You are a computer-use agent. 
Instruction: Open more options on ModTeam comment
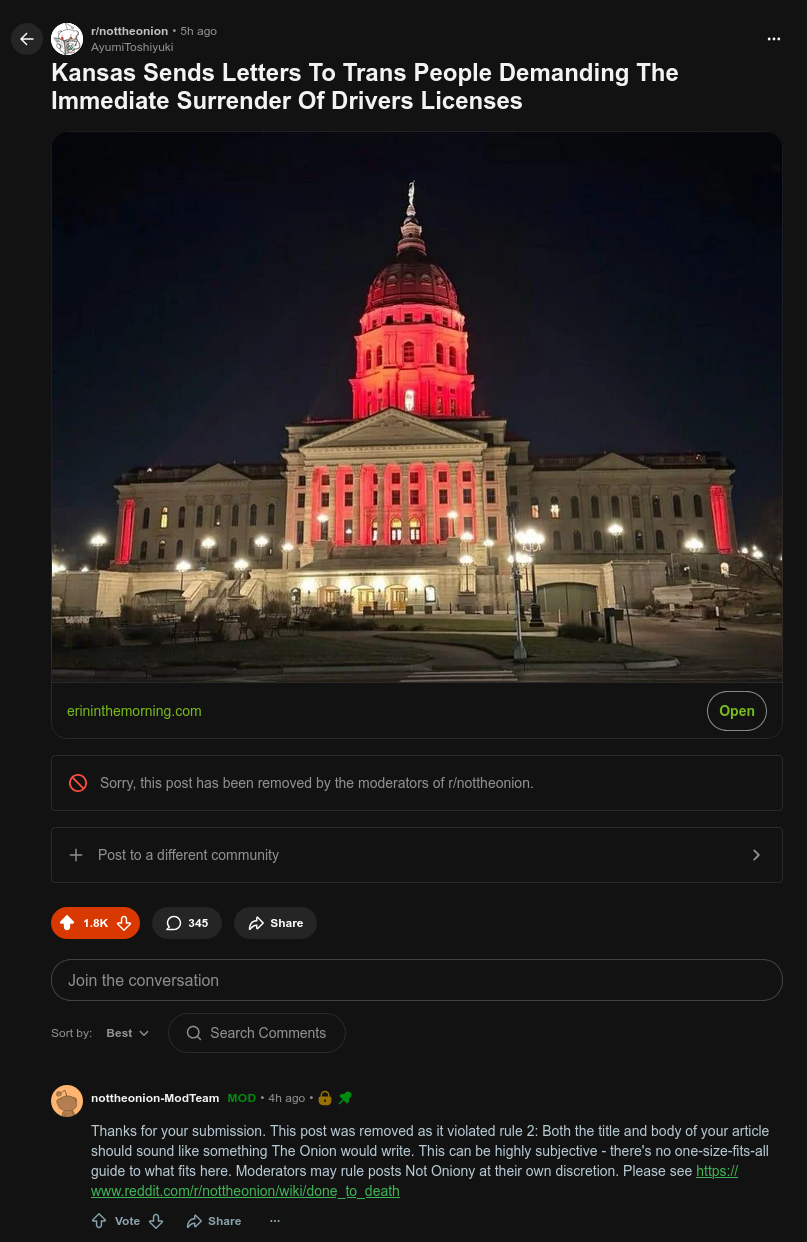point(275,1221)
